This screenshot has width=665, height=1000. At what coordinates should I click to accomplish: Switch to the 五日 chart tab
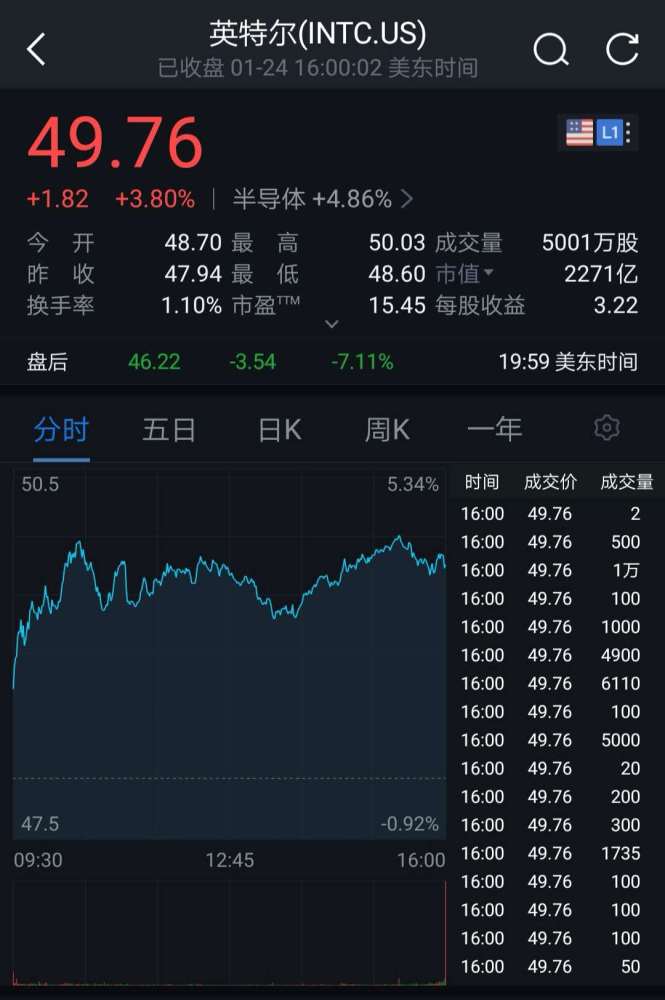pyautogui.click(x=169, y=430)
